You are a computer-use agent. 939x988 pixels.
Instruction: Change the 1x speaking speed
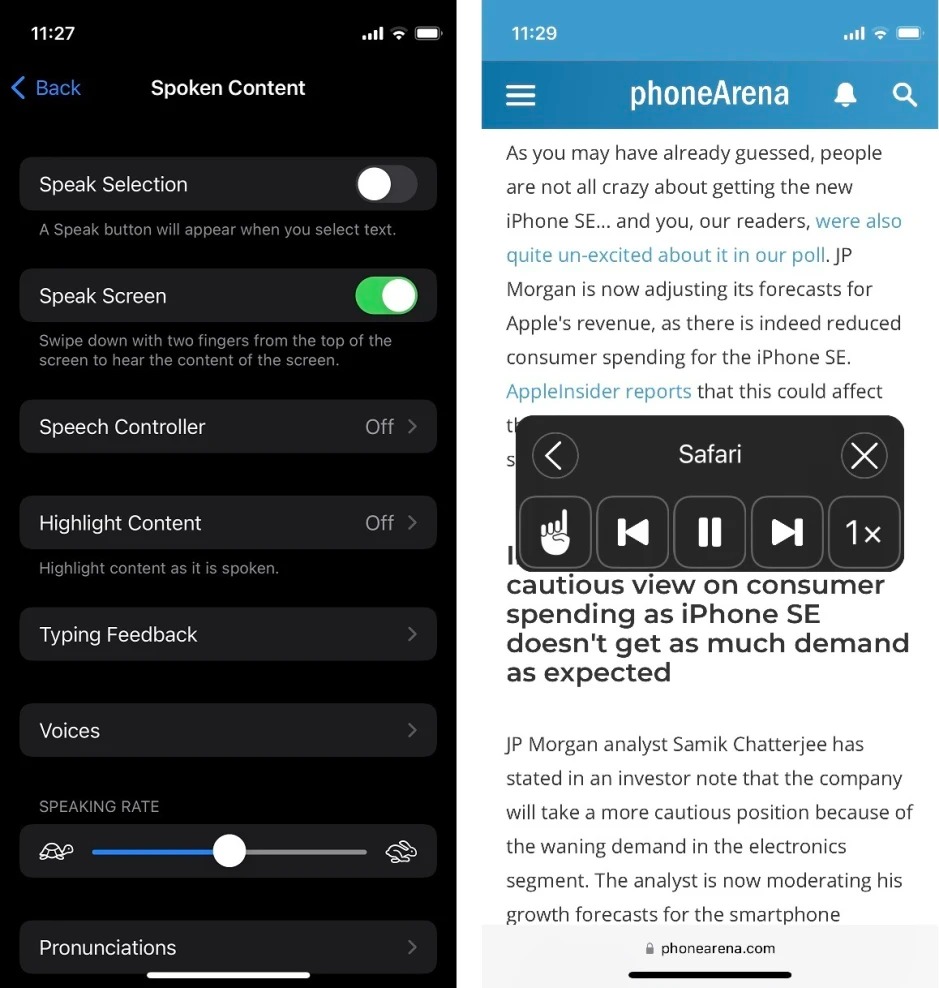(x=864, y=532)
